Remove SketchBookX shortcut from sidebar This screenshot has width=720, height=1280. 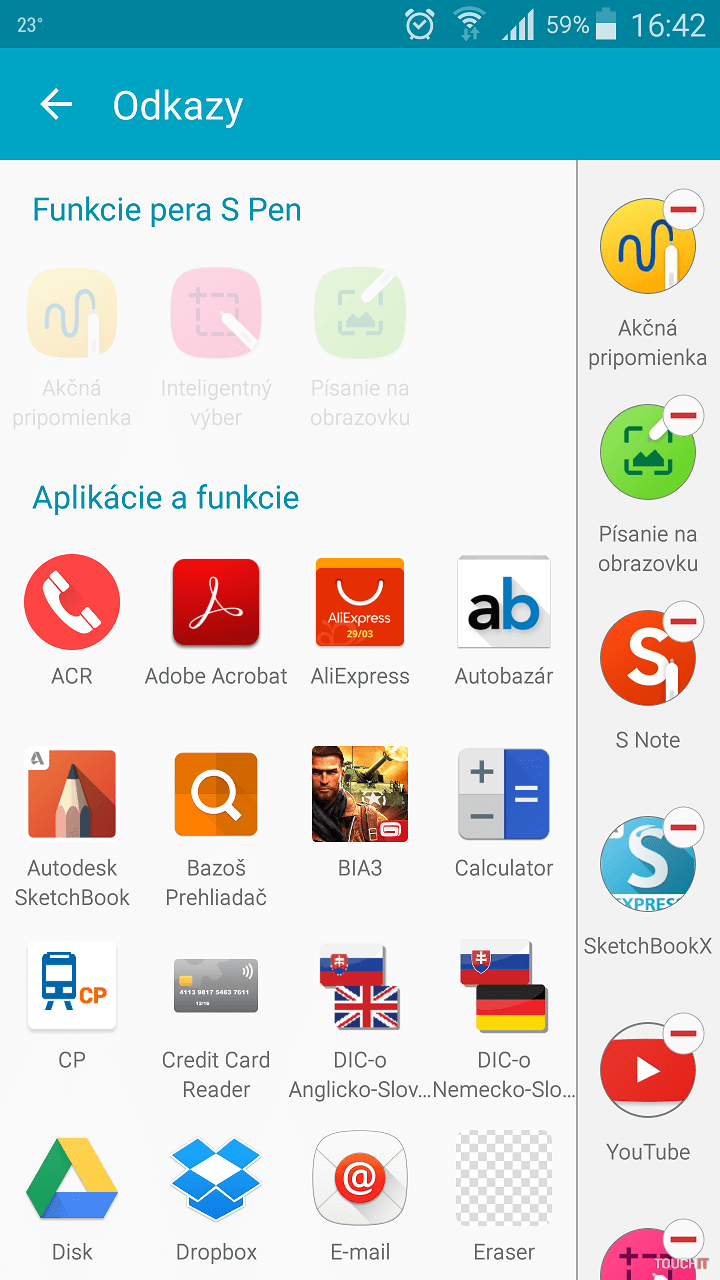(684, 828)
